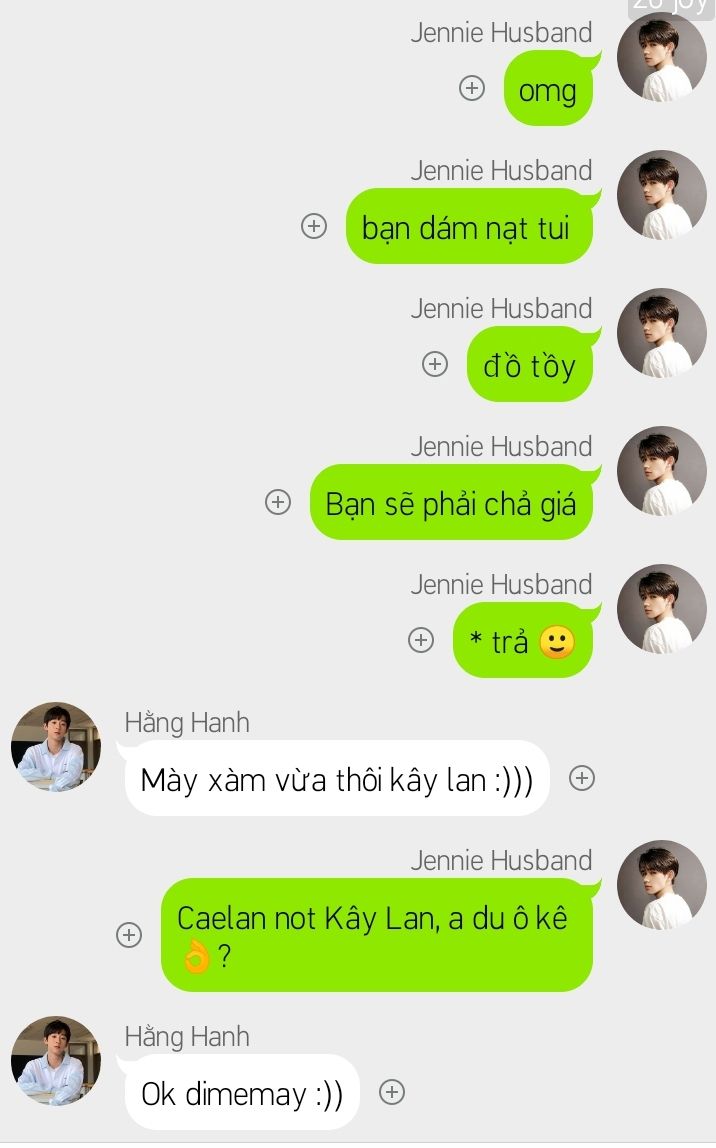
Task: Tap the plus icon beside the "omg" message
Action: (472, 88)
